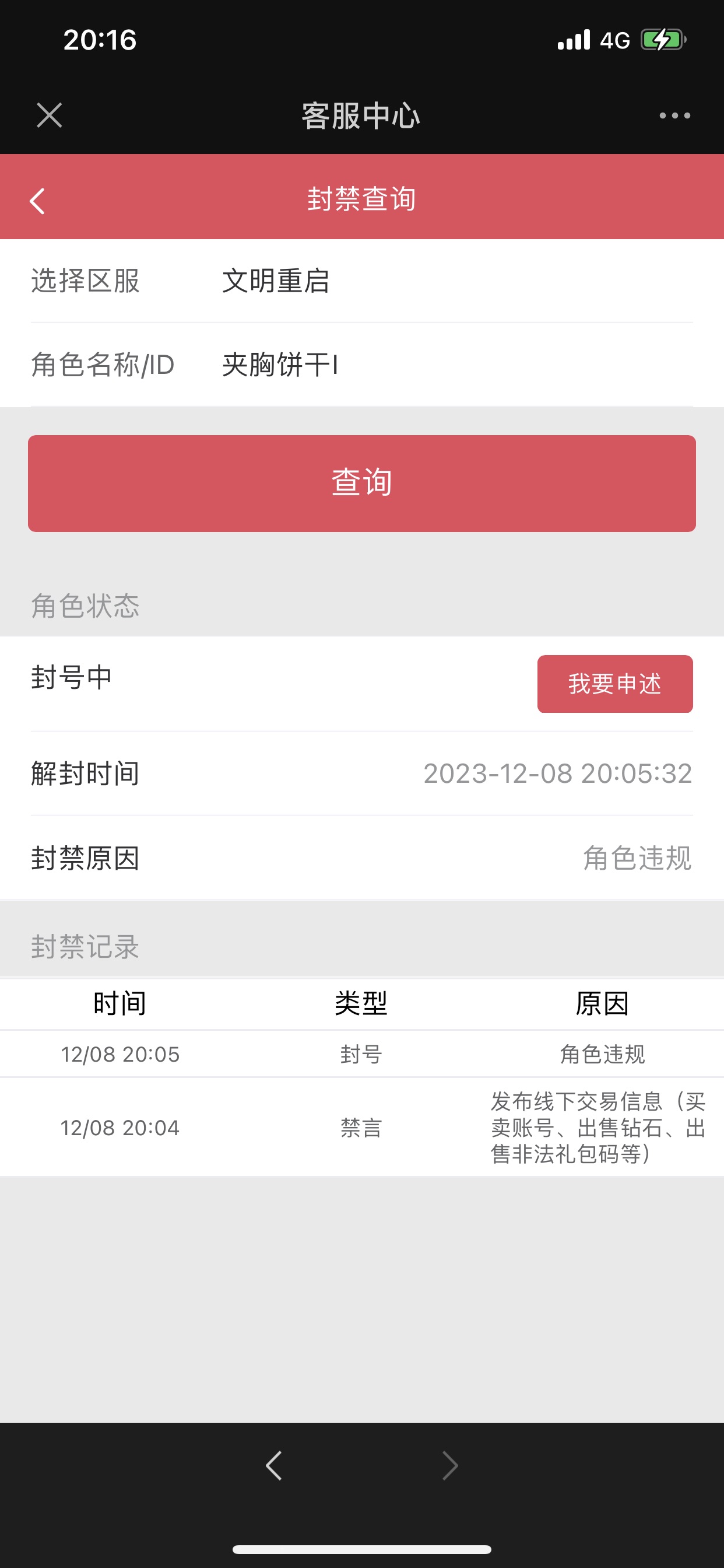
Task: Go back from 封禁查询 page
Action: click(x=37, y=200)
